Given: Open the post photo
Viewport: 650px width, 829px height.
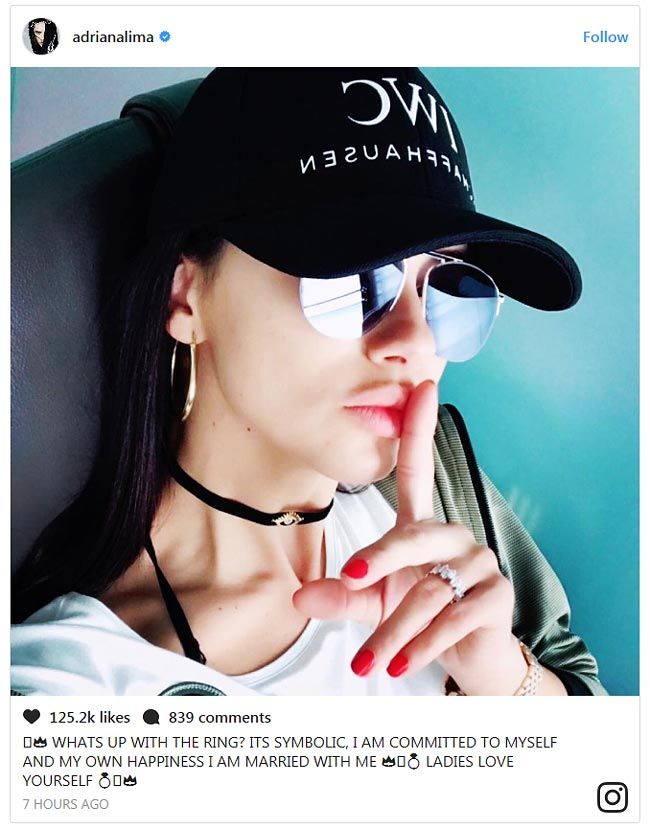Looking at the screenshot, I should 325,380.
